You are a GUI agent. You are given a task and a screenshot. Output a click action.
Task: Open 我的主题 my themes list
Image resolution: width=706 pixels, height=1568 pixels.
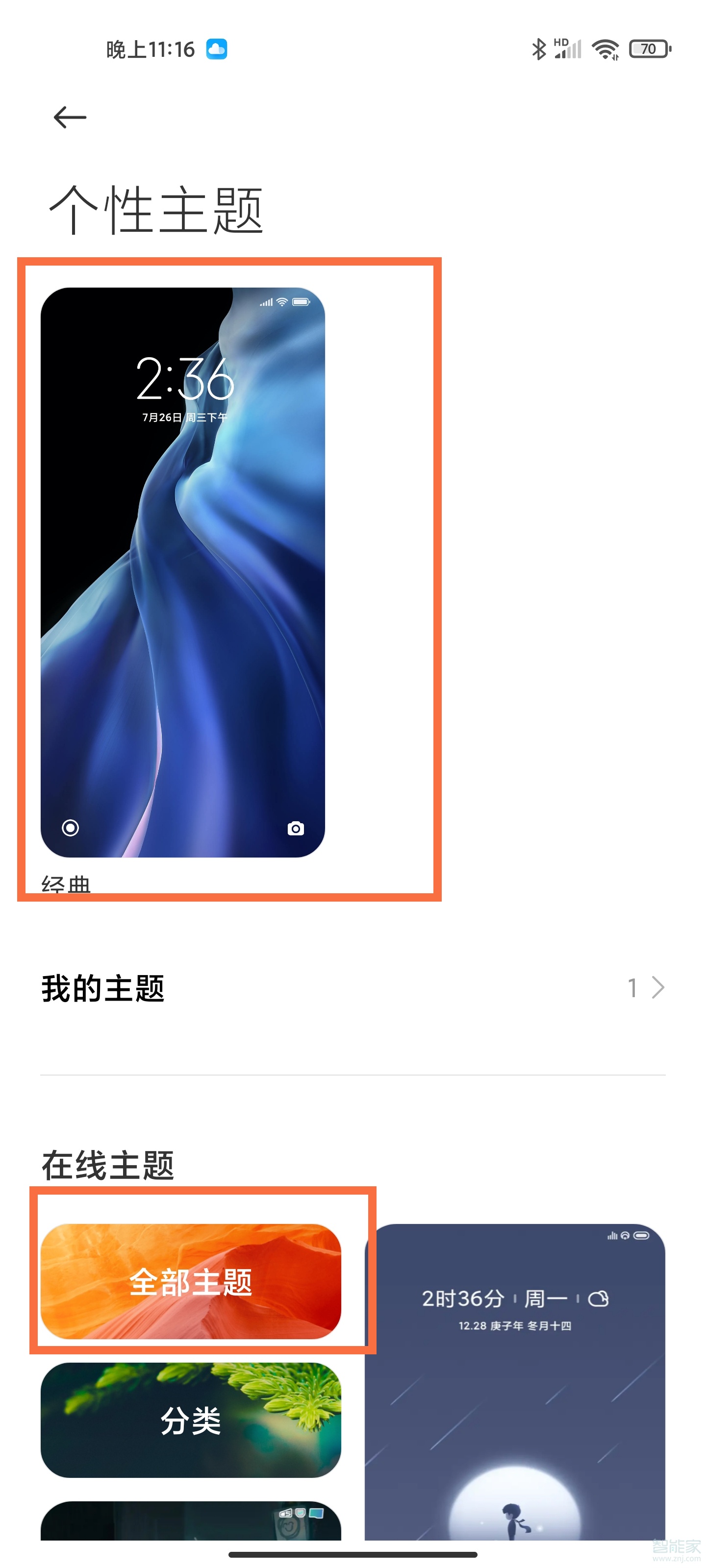(x=352, y=987)
